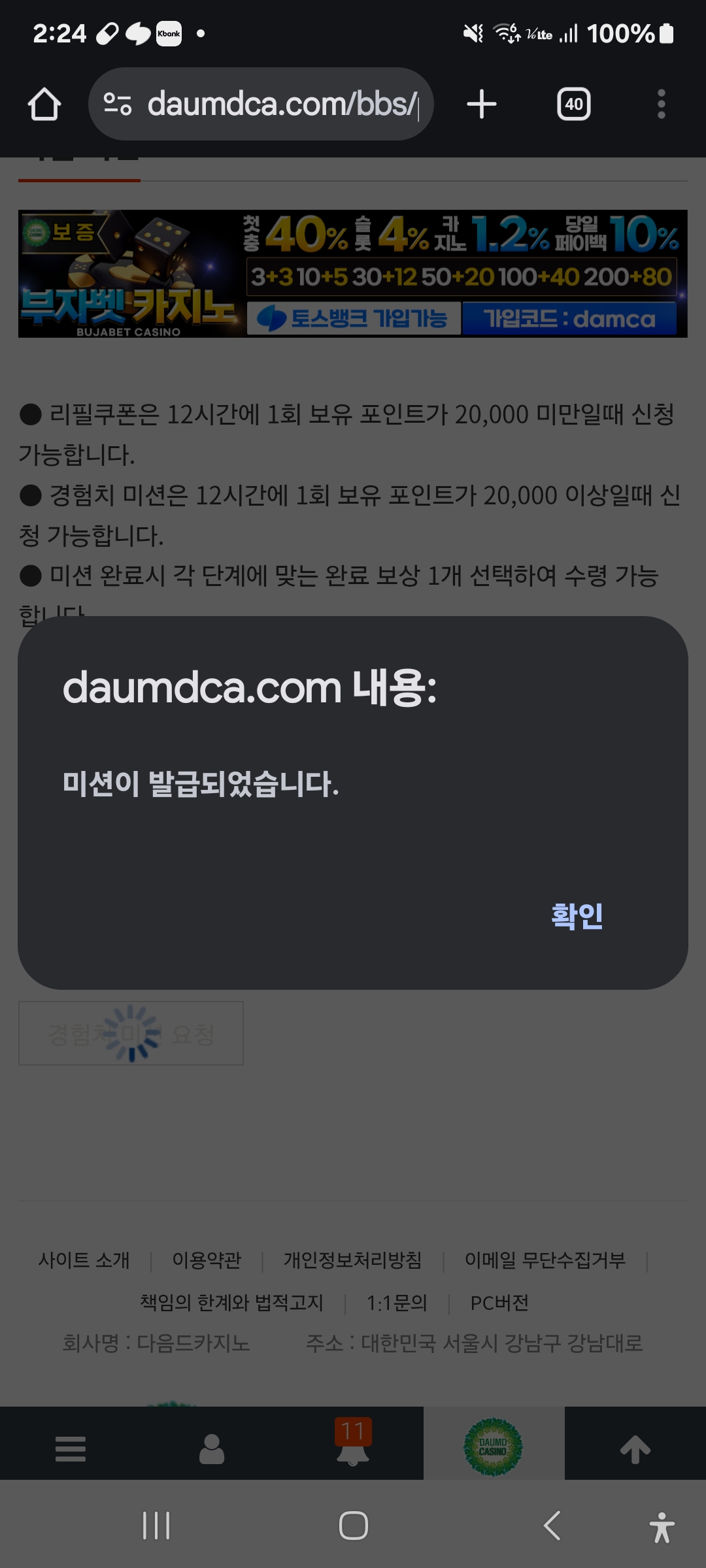Viewport: 706px width, 1568px height.
Task: Open the user profile icon
Action: [x=212, y=1448]
